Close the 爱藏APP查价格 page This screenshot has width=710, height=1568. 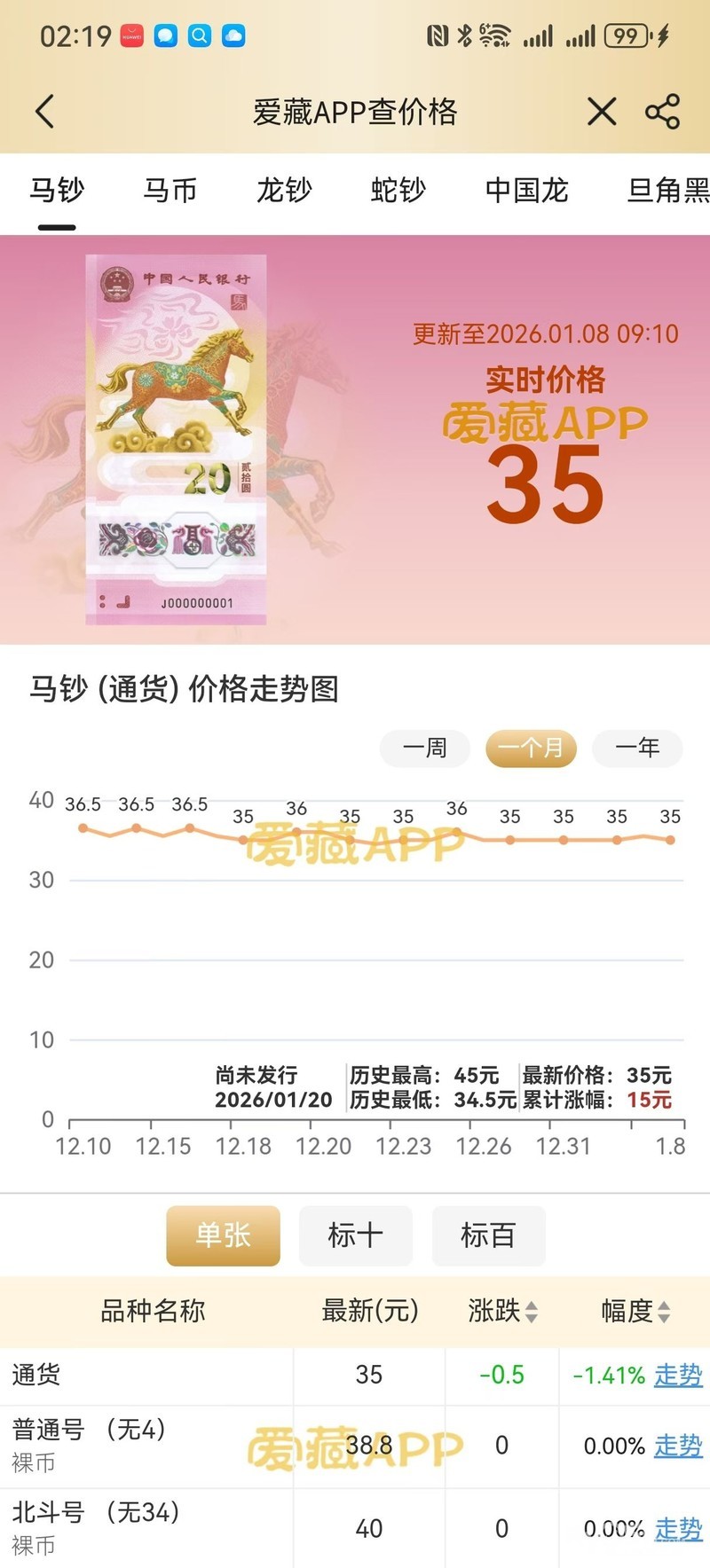[602, 112]
